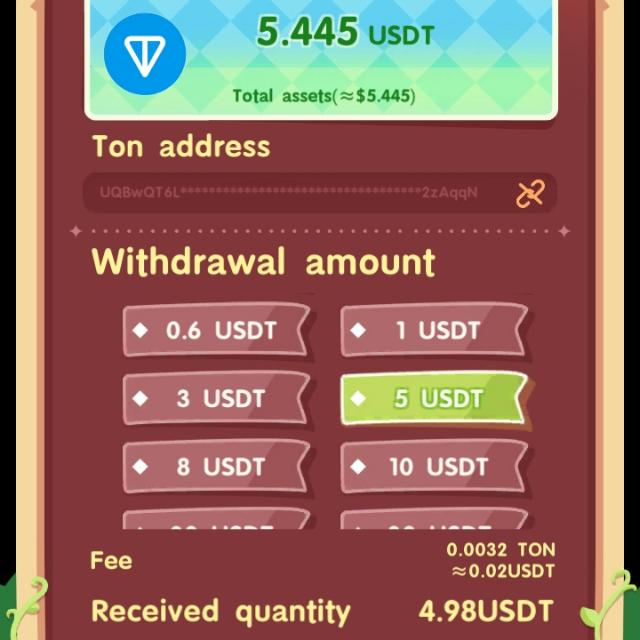Tap the highlighted 5 USDT option
The width and height of the screenshot is (640, 640).
pyautogui.click(x=434, y=399)
